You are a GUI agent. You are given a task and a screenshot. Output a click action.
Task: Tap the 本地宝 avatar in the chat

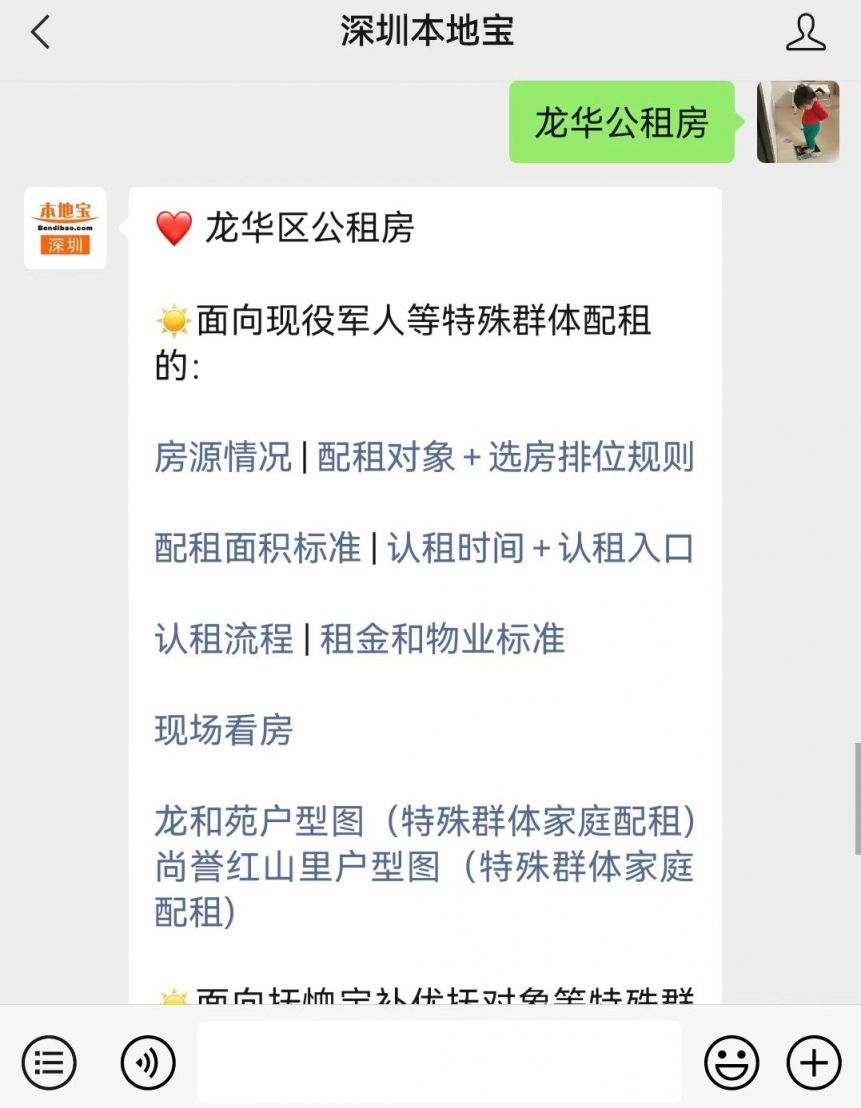(65, 228)
